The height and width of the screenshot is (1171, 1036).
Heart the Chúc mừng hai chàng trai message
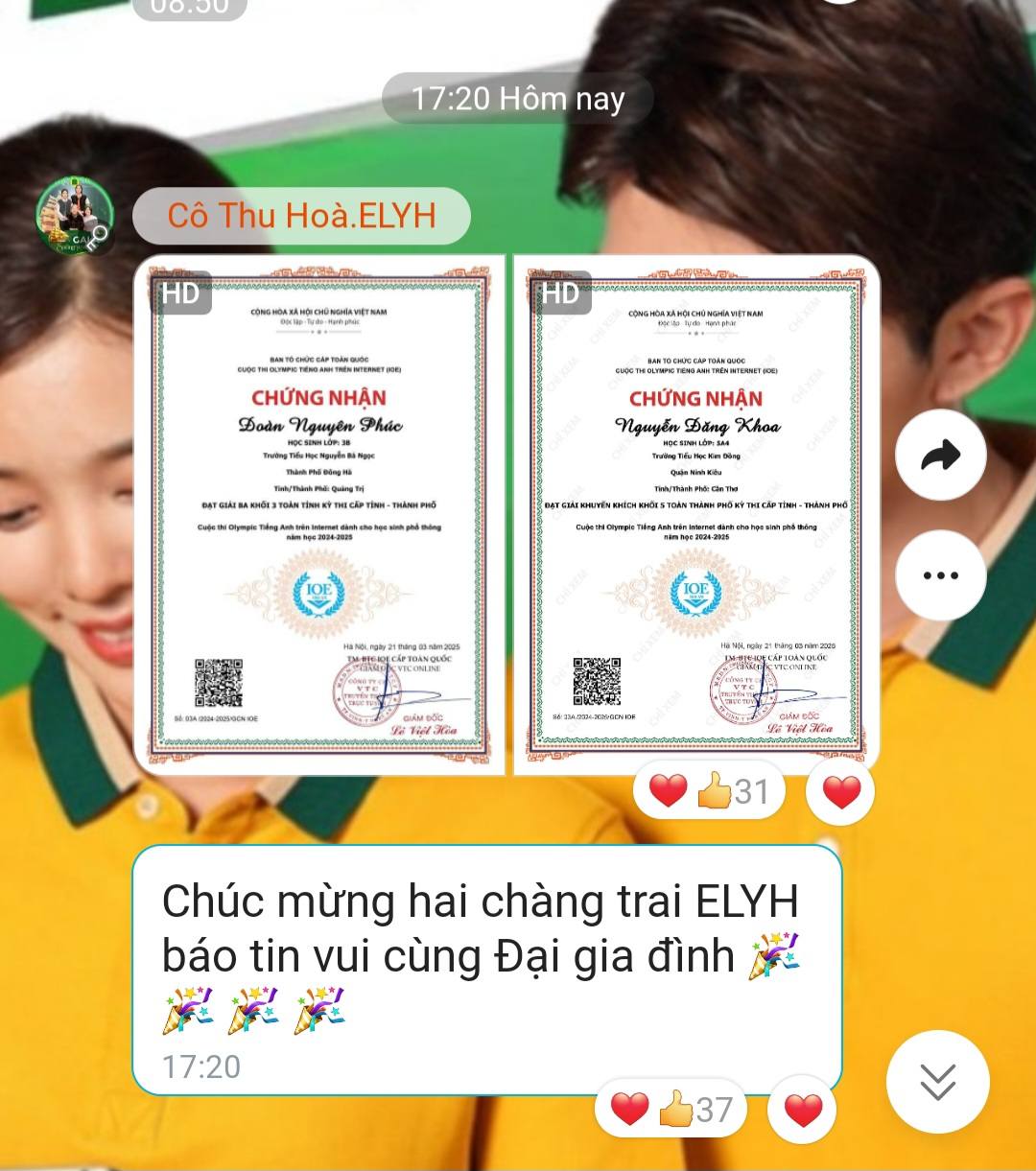[803, 1111]
